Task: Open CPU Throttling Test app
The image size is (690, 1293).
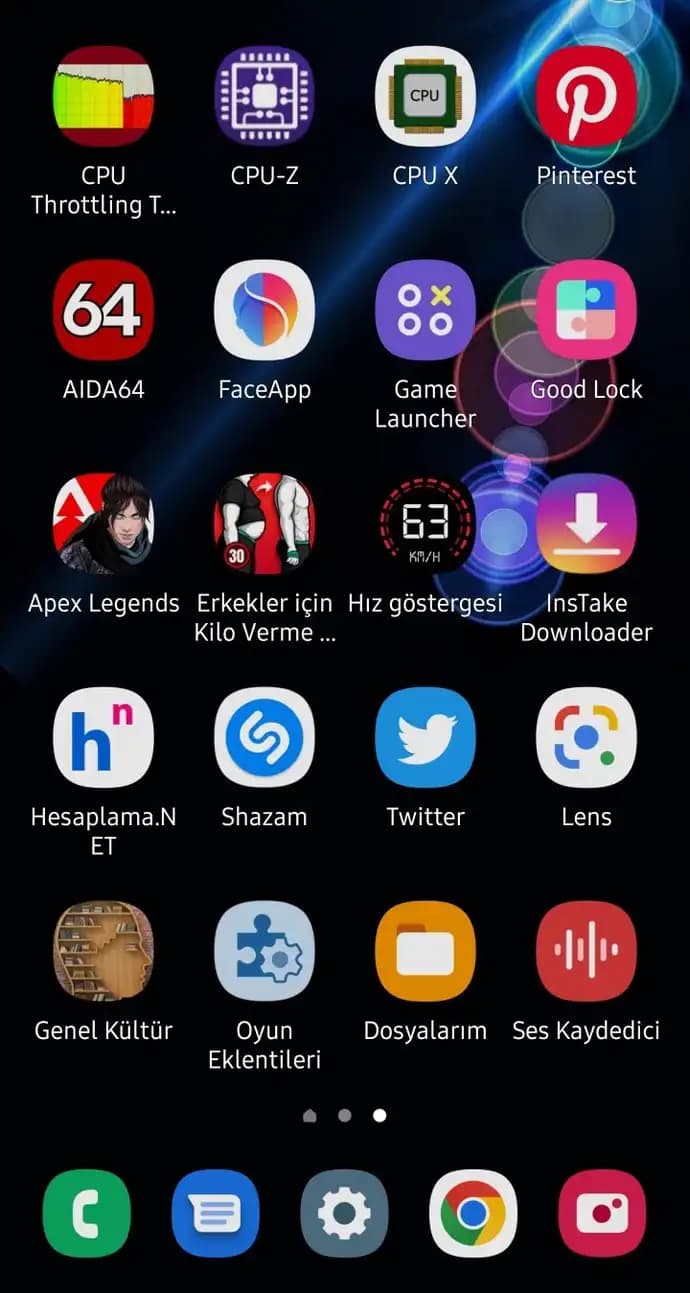Action: (x=103, y=97)
